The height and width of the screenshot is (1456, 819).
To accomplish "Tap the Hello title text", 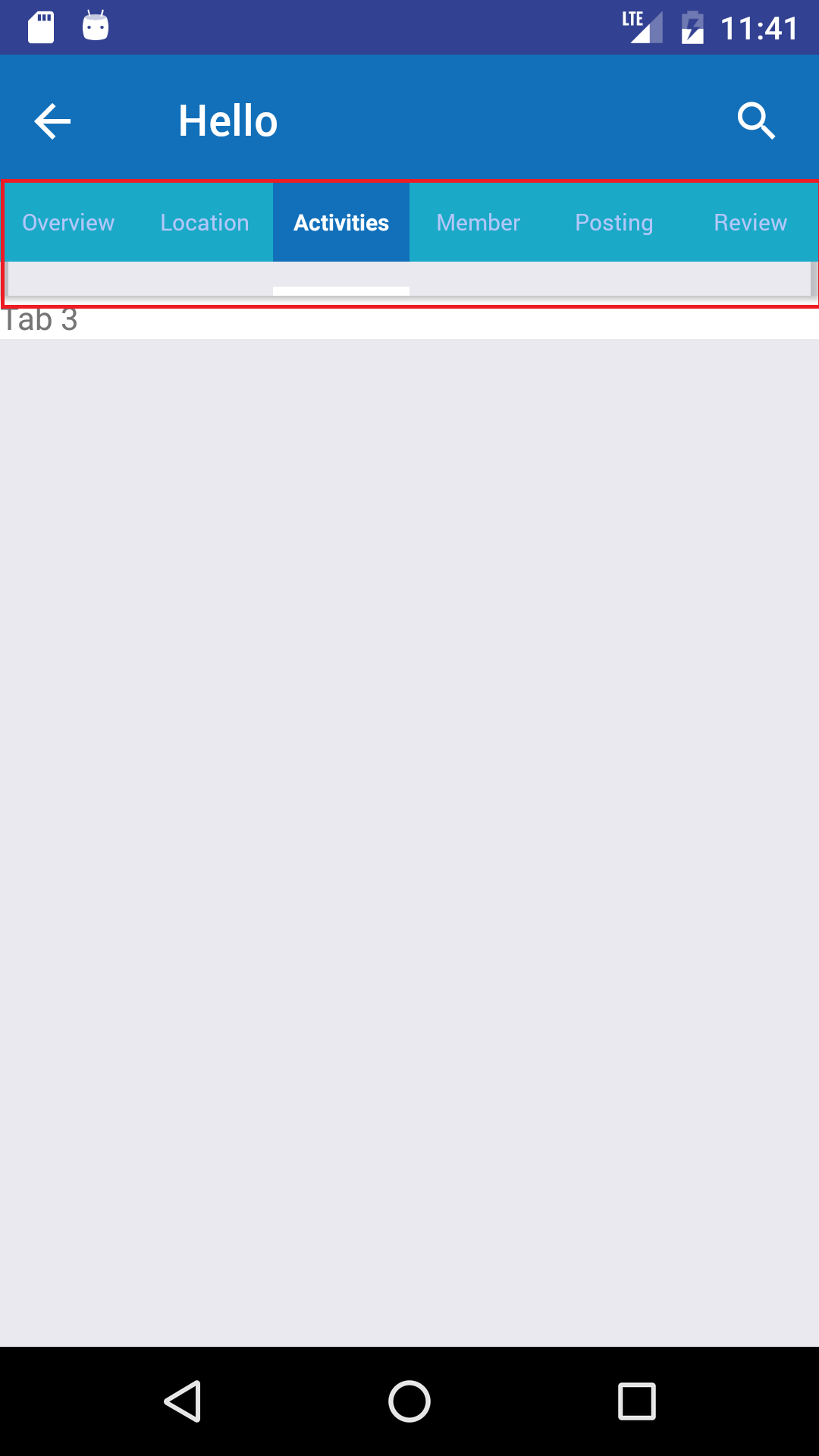I will coord(227,120).
